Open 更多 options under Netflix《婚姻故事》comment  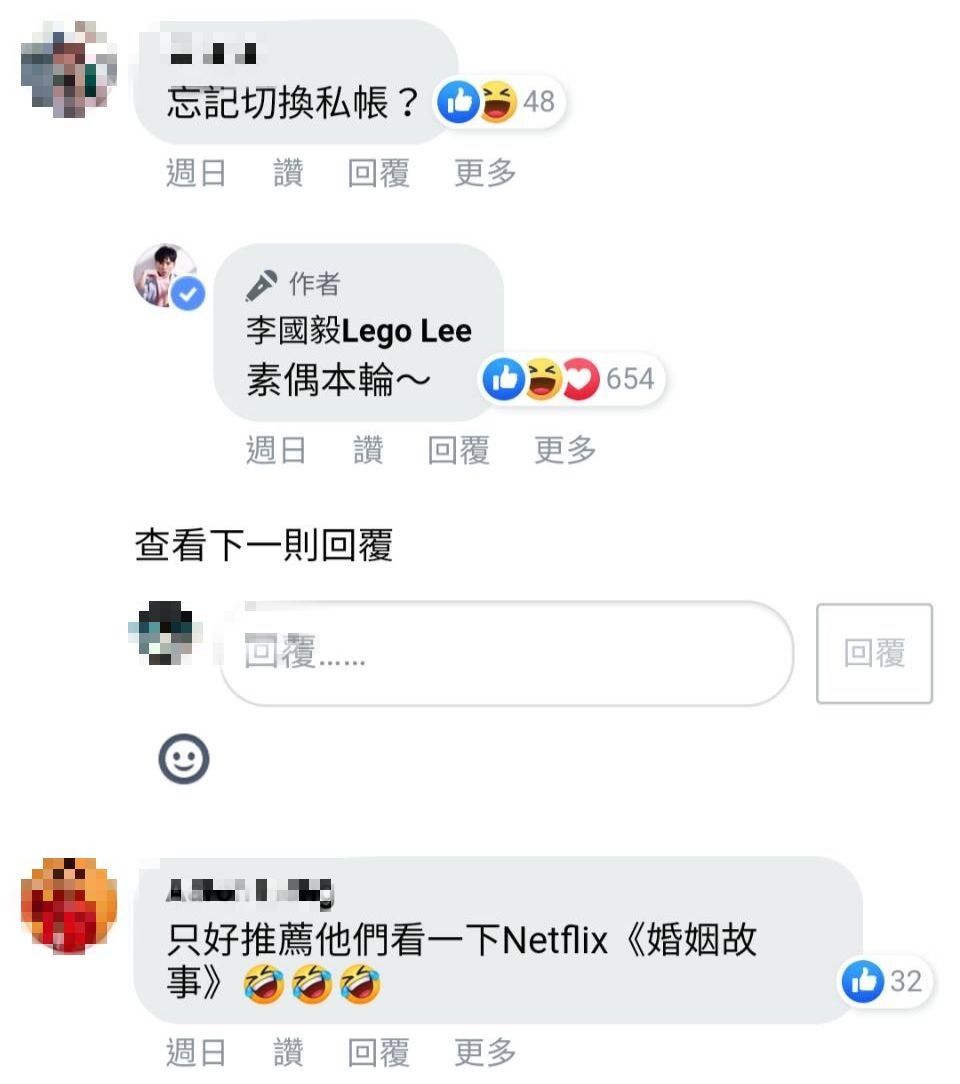[485, 1052]
